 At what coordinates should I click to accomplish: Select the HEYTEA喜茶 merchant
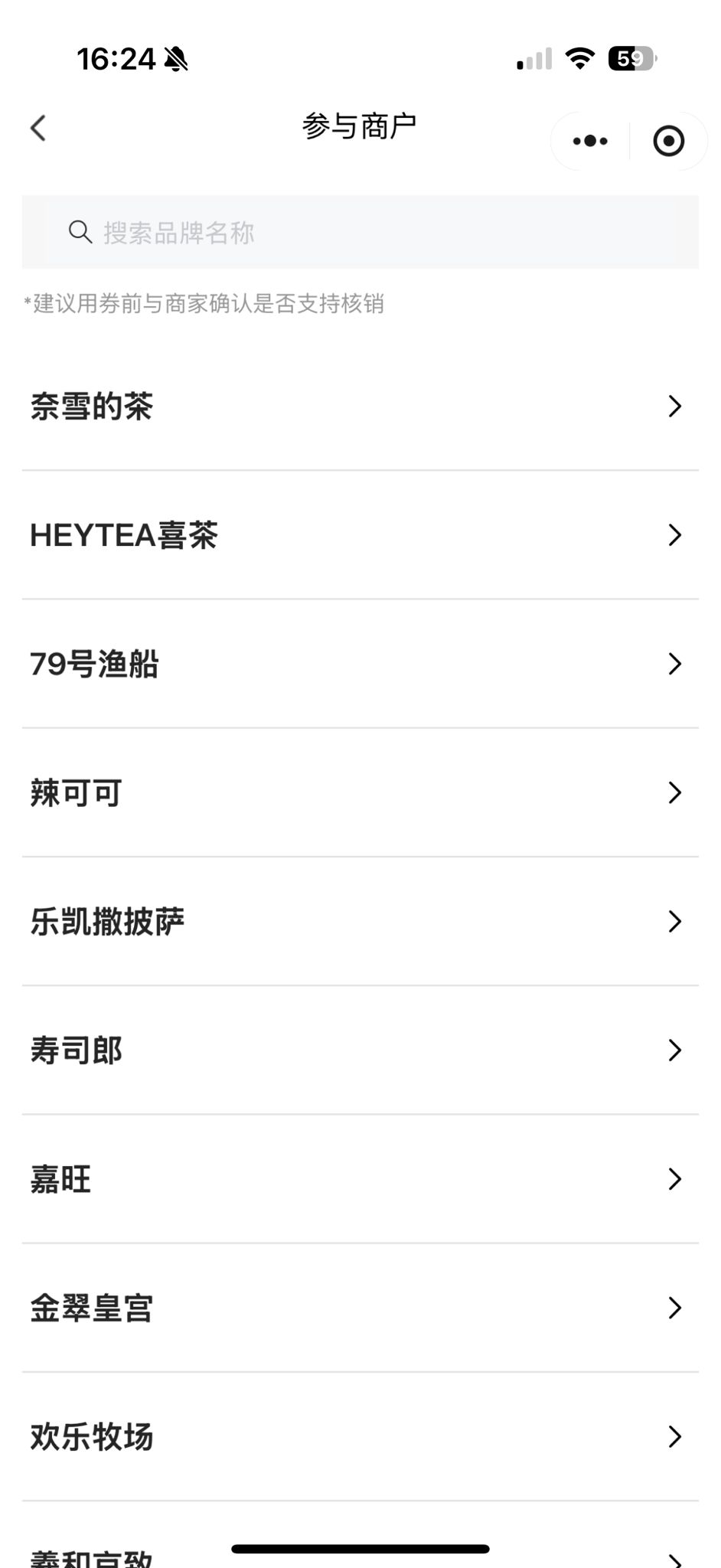tap(360, 535)
